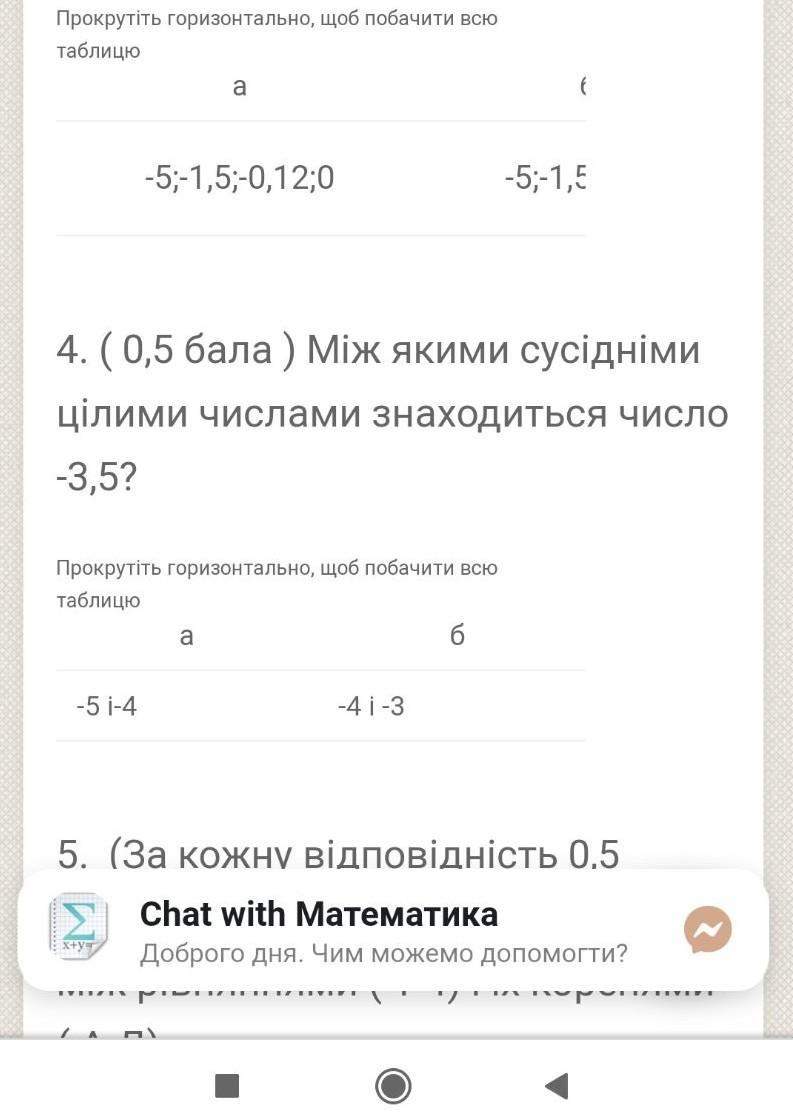Open recent apps with the square button
Viewport: 793px width, 1117px height.
[227, 1086]
